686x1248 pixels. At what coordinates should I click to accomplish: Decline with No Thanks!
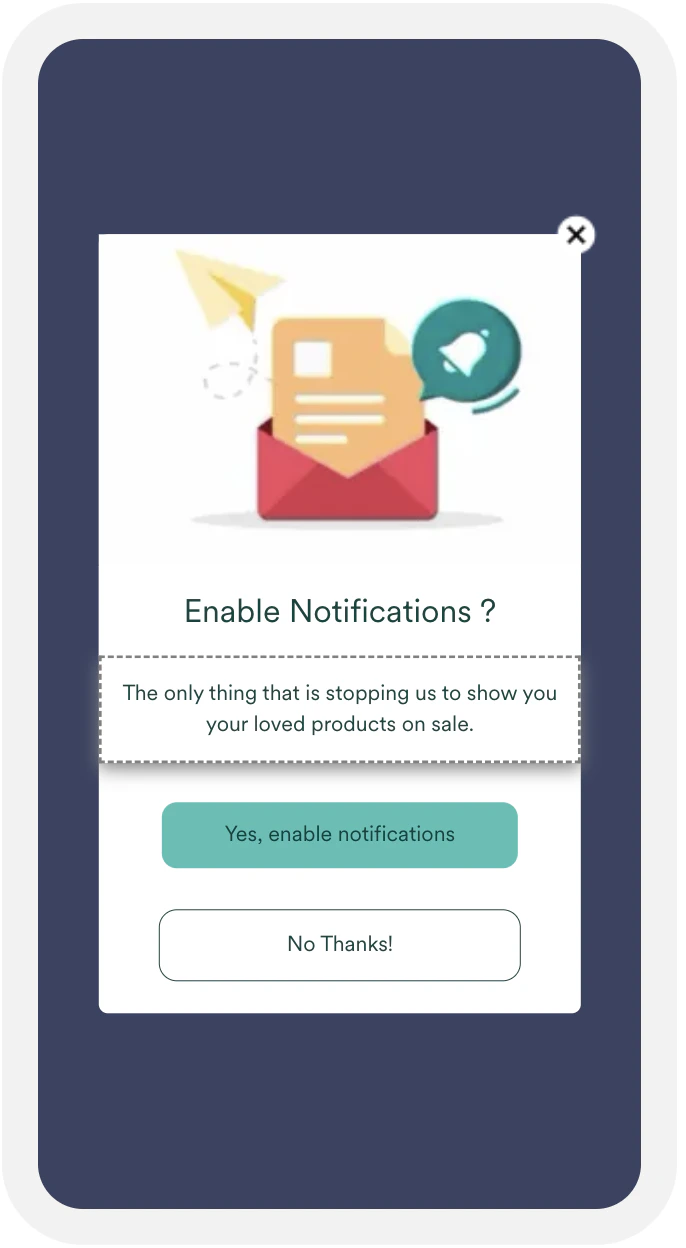(x=340, y=944)
